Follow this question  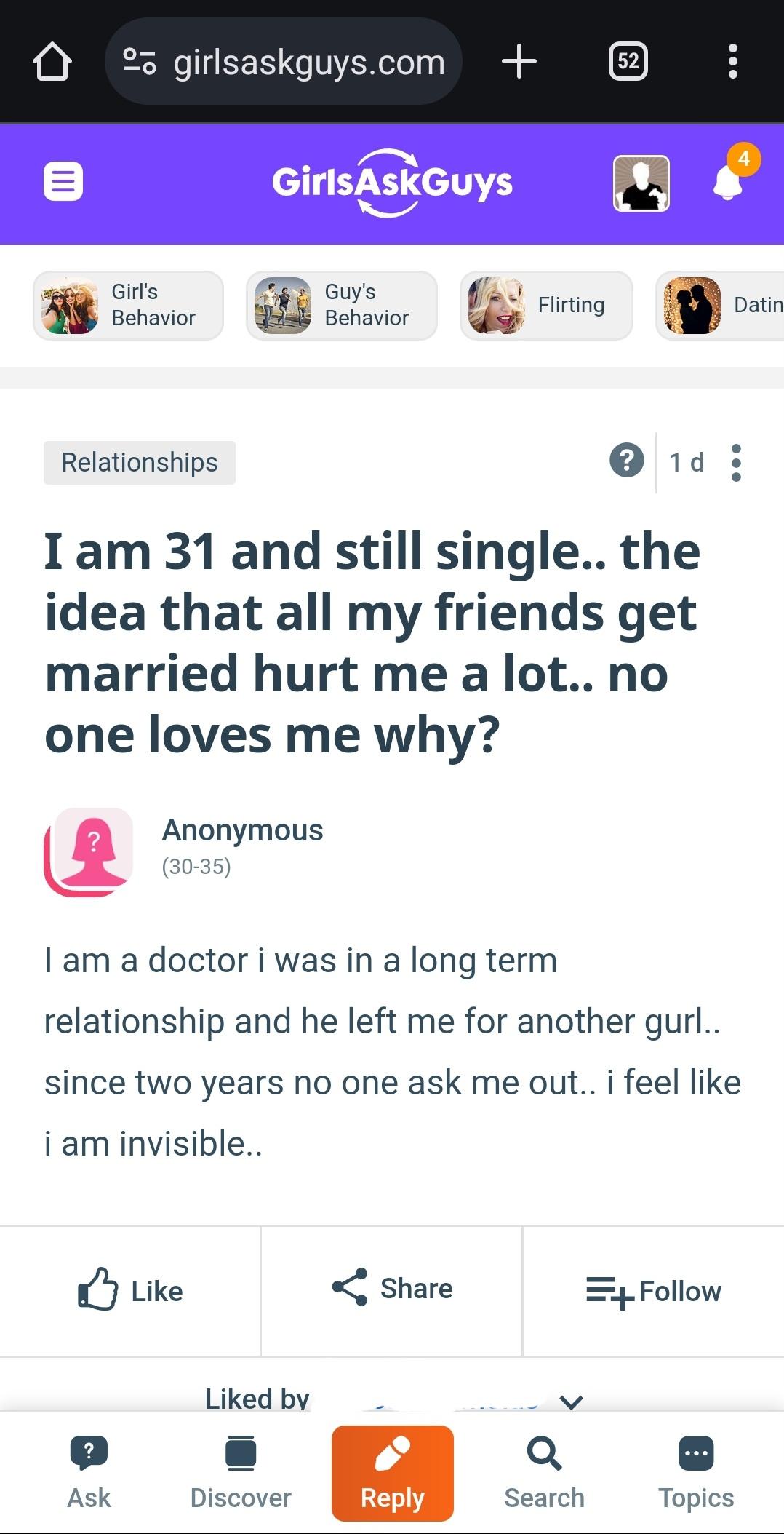pos(653,1291)
